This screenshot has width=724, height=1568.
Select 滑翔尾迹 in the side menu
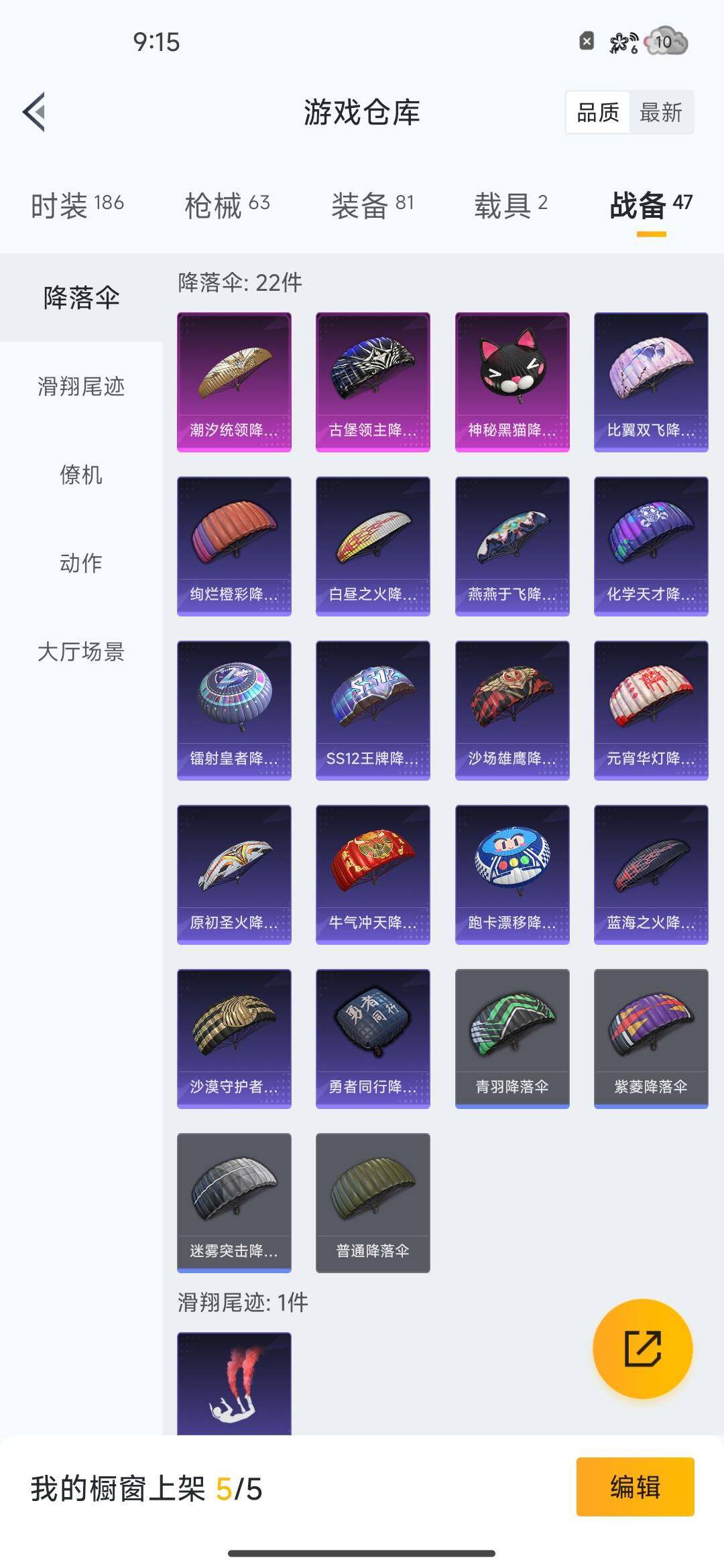click(x=81, y=386)
